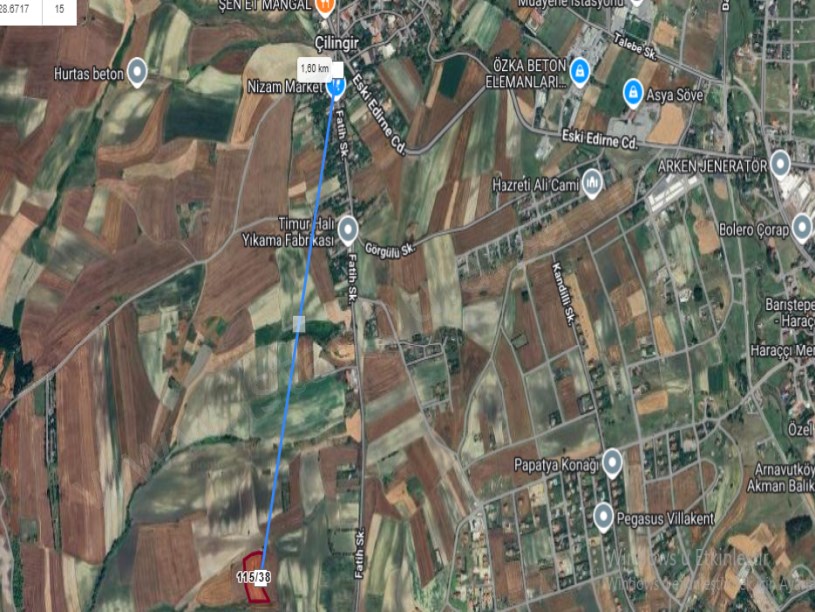The height and width of the screenshot is (612, 815).
Task: Open the Asya Söve place pin
Action: click(632, 93)
